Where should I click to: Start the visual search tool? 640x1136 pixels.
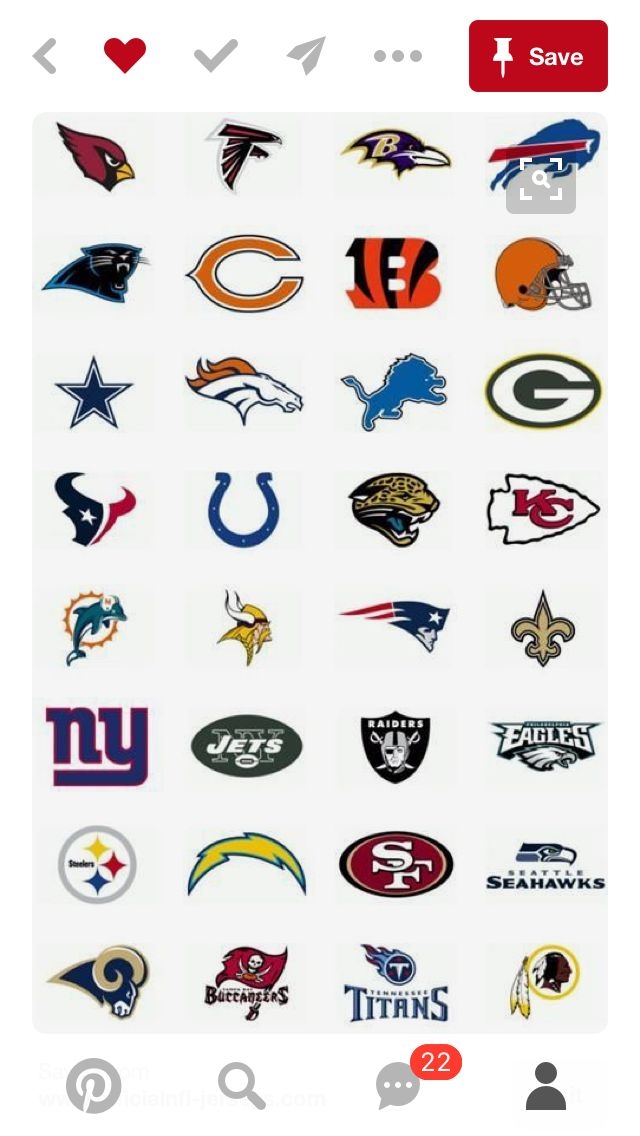(x=541, y=180)
